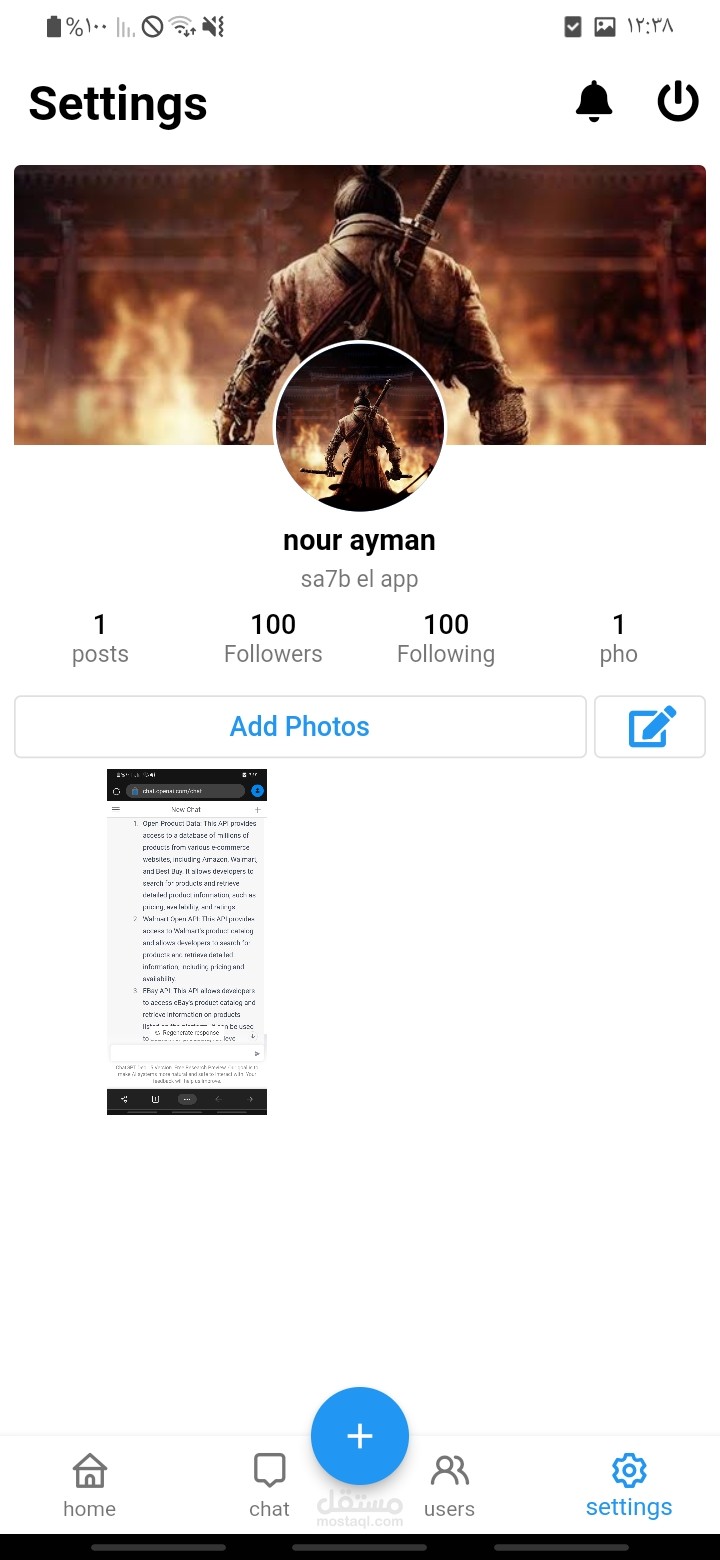View the circular profile picture
Image resolution: width=720 pixels, height=1560 pixels.
[x=360, y=427]
